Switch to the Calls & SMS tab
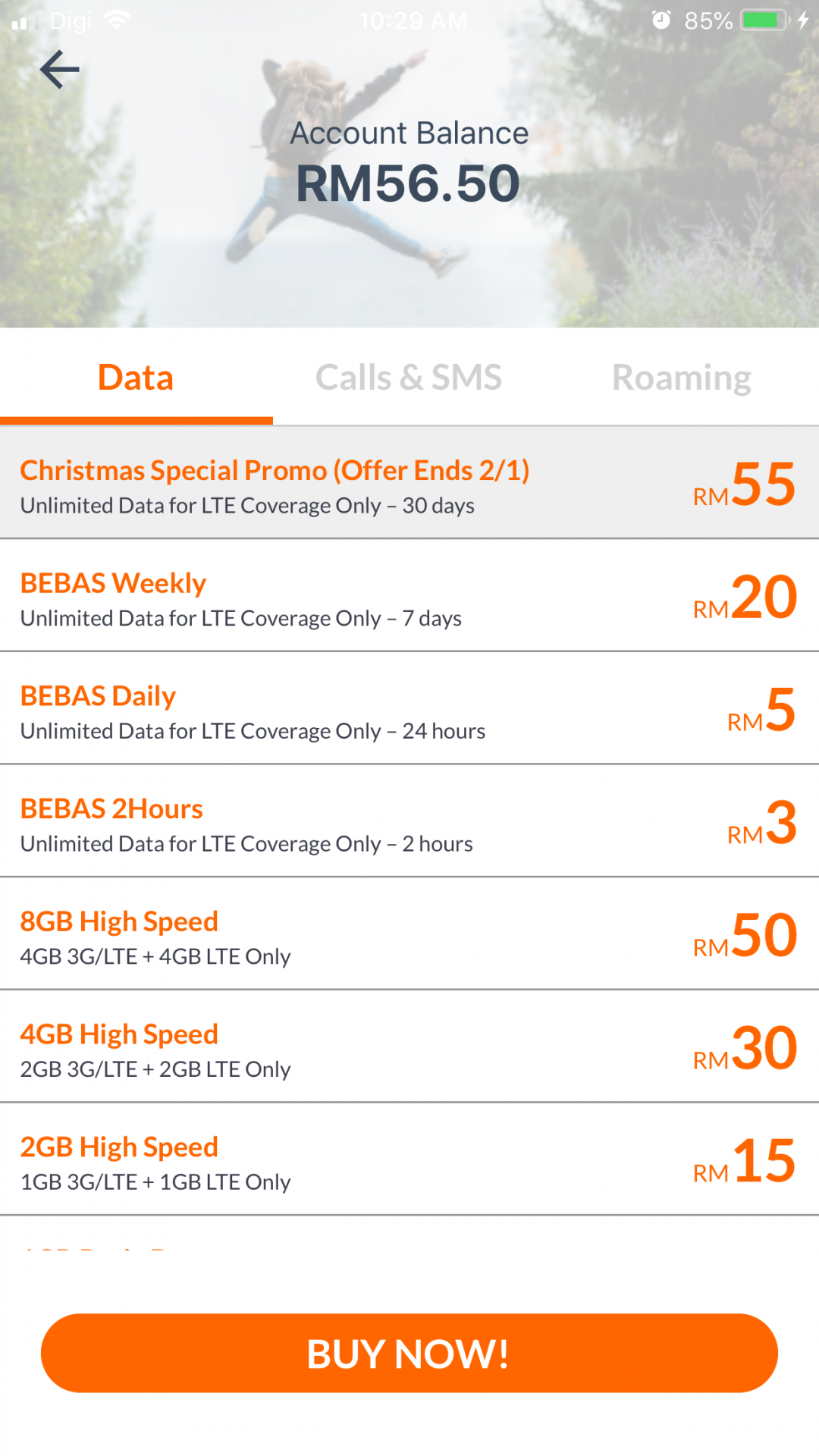Screen dimensions: 819x1456 click(409, 378)
